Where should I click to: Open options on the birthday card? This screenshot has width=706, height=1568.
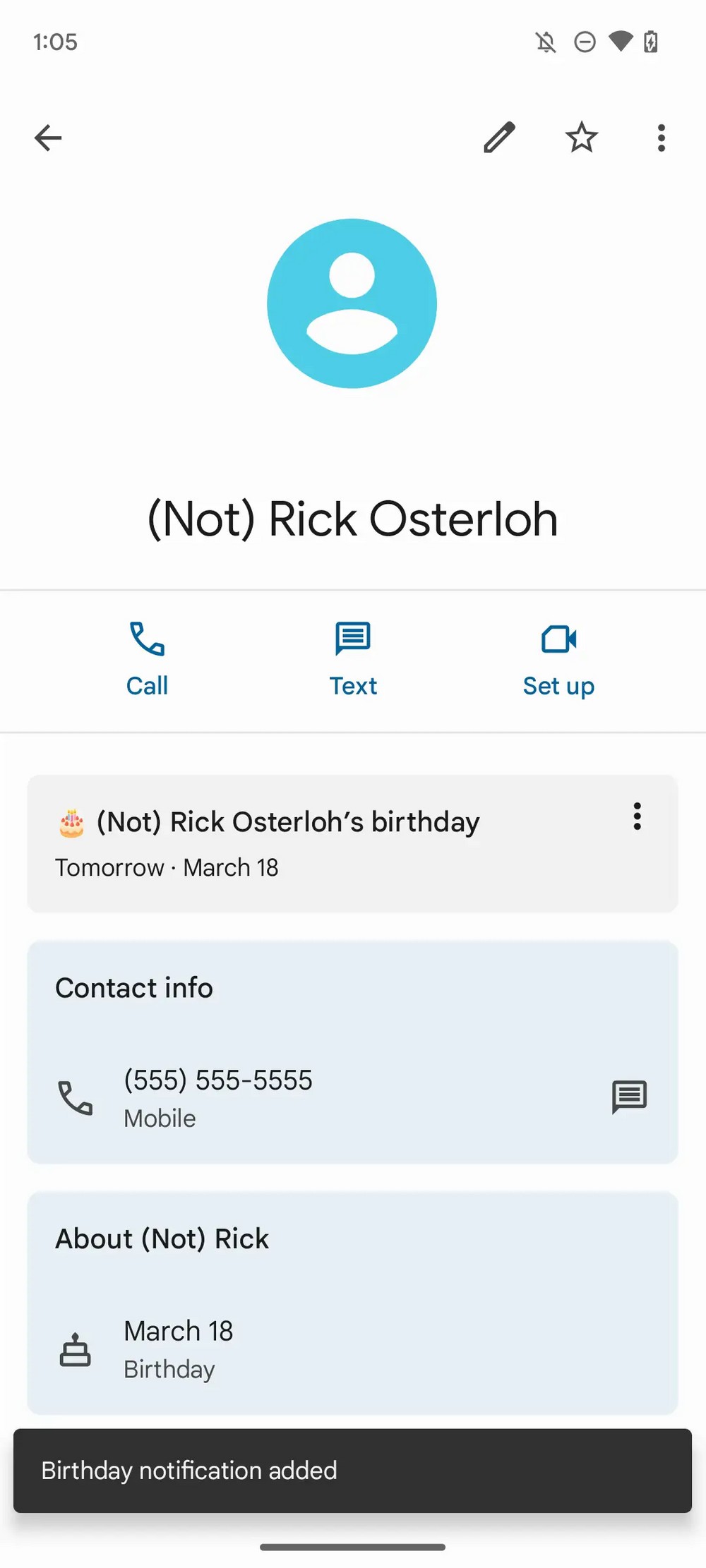pyautogui.click(x=637, y=816)
